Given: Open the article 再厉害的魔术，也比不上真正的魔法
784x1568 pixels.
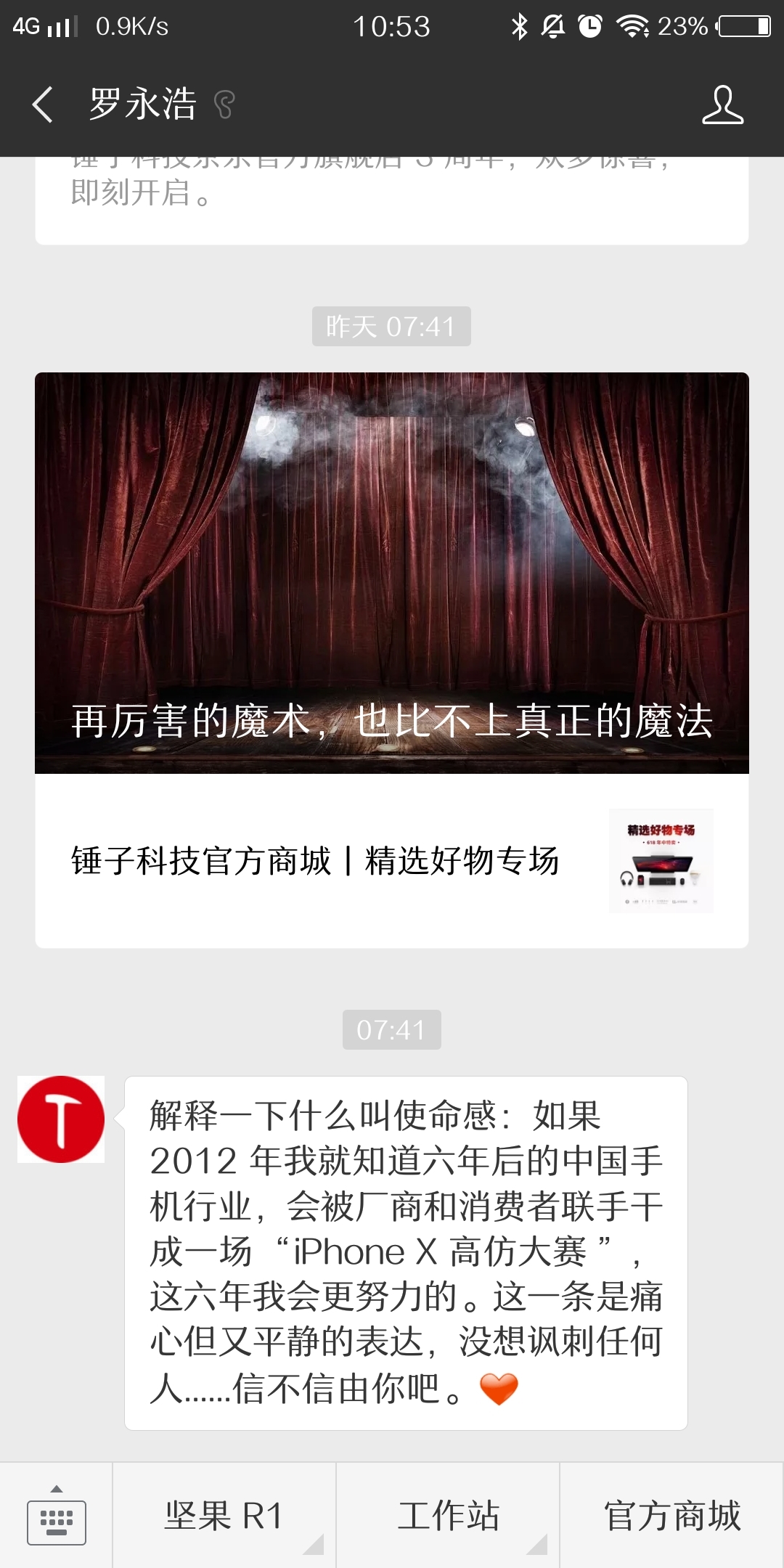Looking at the screenshot, I should click(x=392, y=573).
